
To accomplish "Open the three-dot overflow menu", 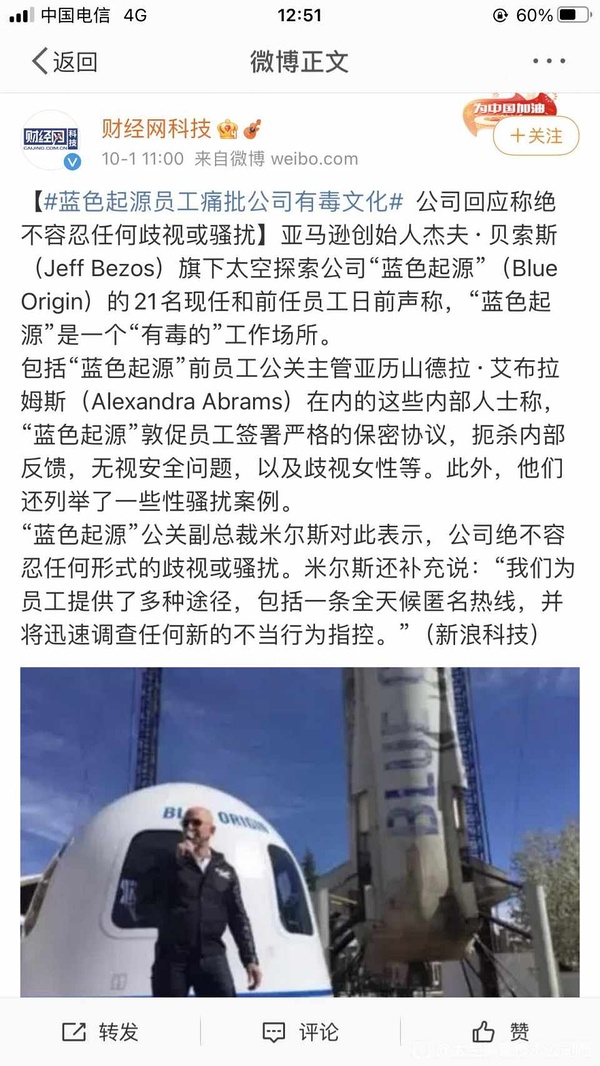I will point(549,62).
